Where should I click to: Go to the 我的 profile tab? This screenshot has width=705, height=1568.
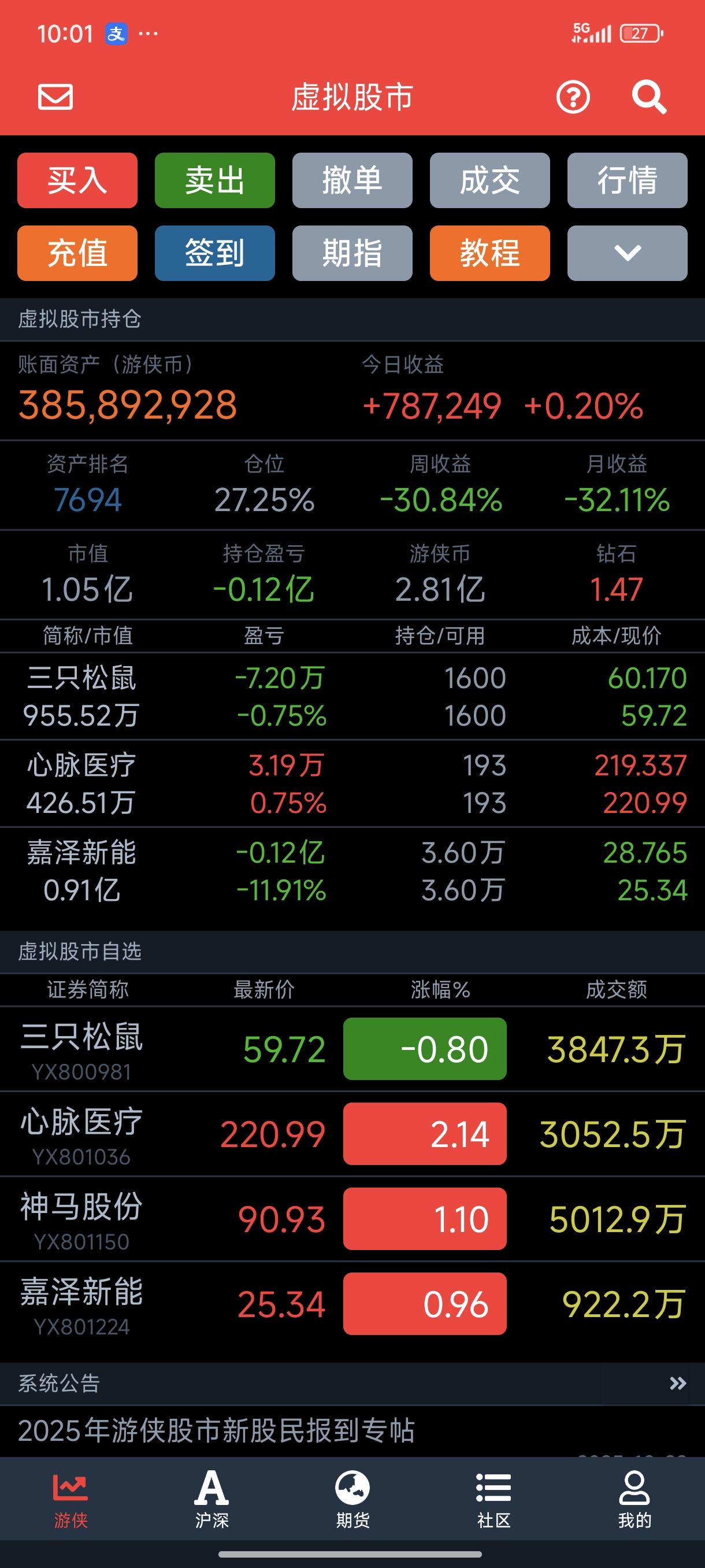pyautogui.click(x=634, y=1500)
